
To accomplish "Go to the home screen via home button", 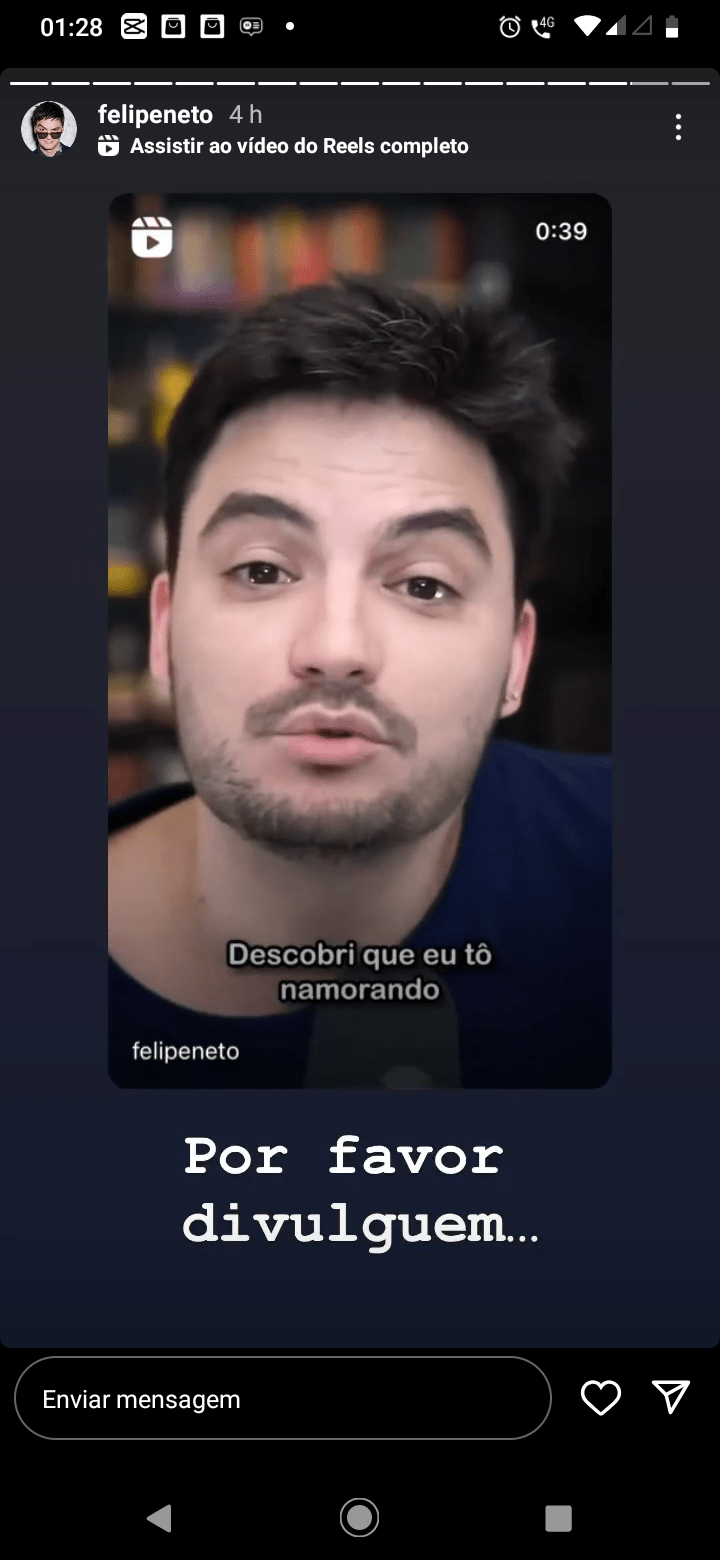I will pos(359,1518).
